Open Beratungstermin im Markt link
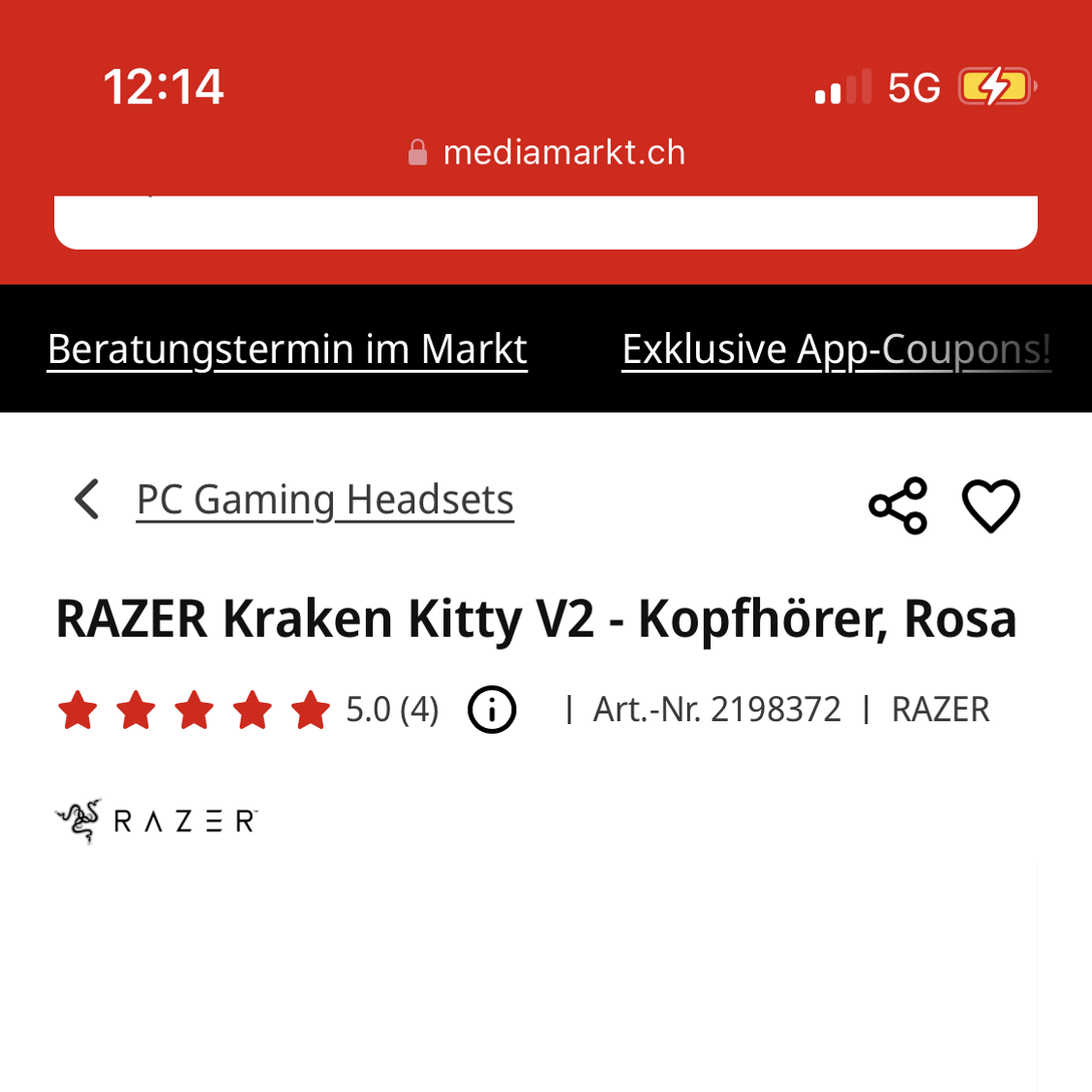This screenshot has height=1092, width=1092. pyautogui.click(x=288, y=349)
